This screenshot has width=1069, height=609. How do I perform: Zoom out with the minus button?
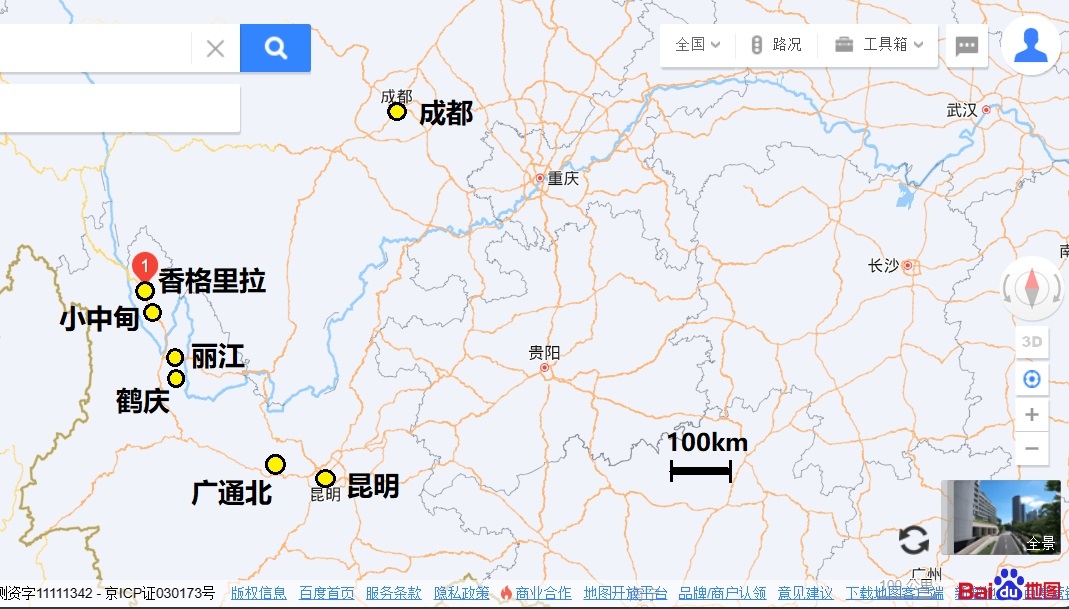[x=1031, y=447]
